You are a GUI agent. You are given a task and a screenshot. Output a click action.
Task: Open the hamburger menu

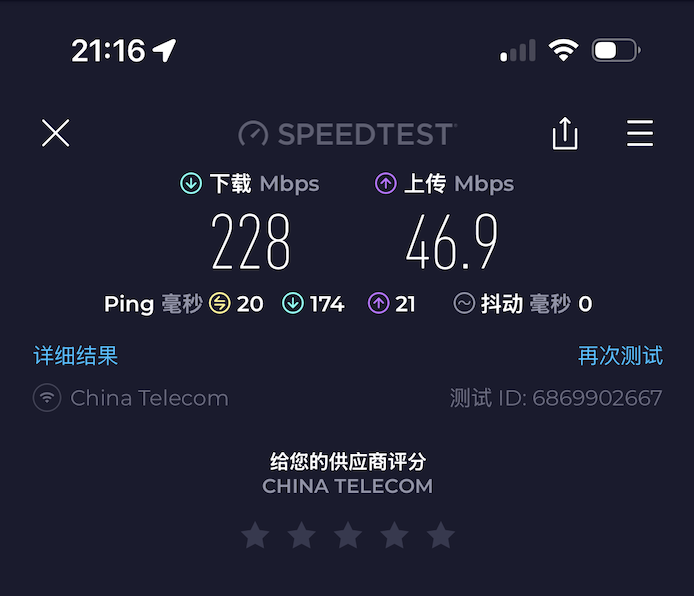640,133
